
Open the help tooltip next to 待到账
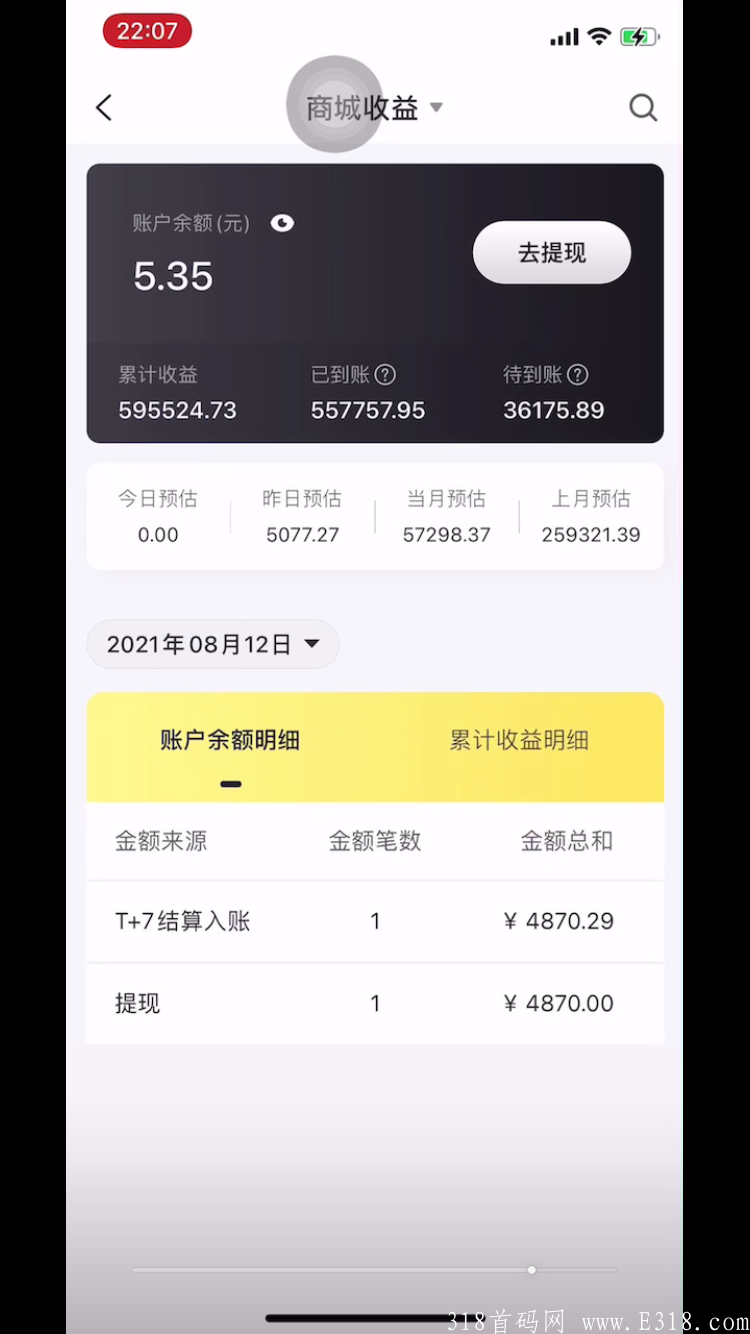point(579,375)
